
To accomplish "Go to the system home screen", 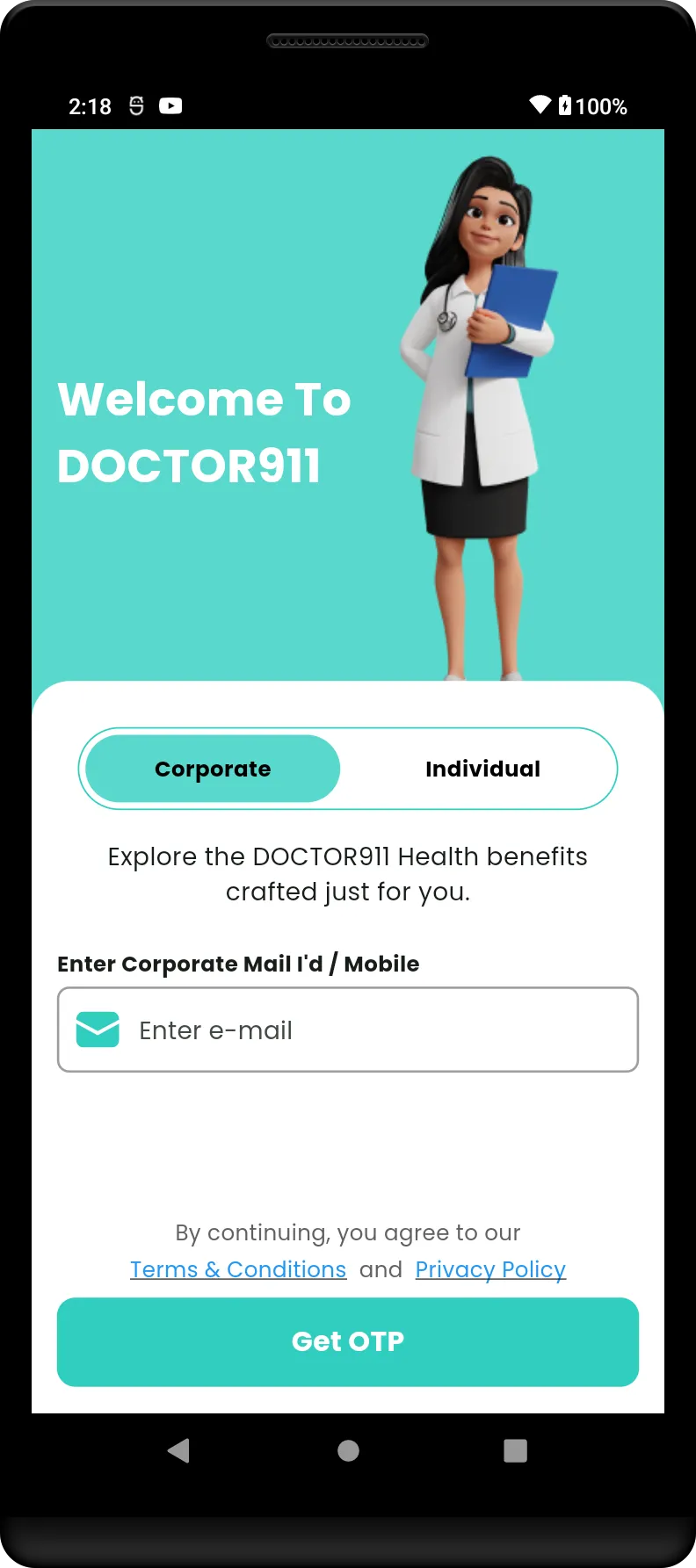I will [348, 1450].
